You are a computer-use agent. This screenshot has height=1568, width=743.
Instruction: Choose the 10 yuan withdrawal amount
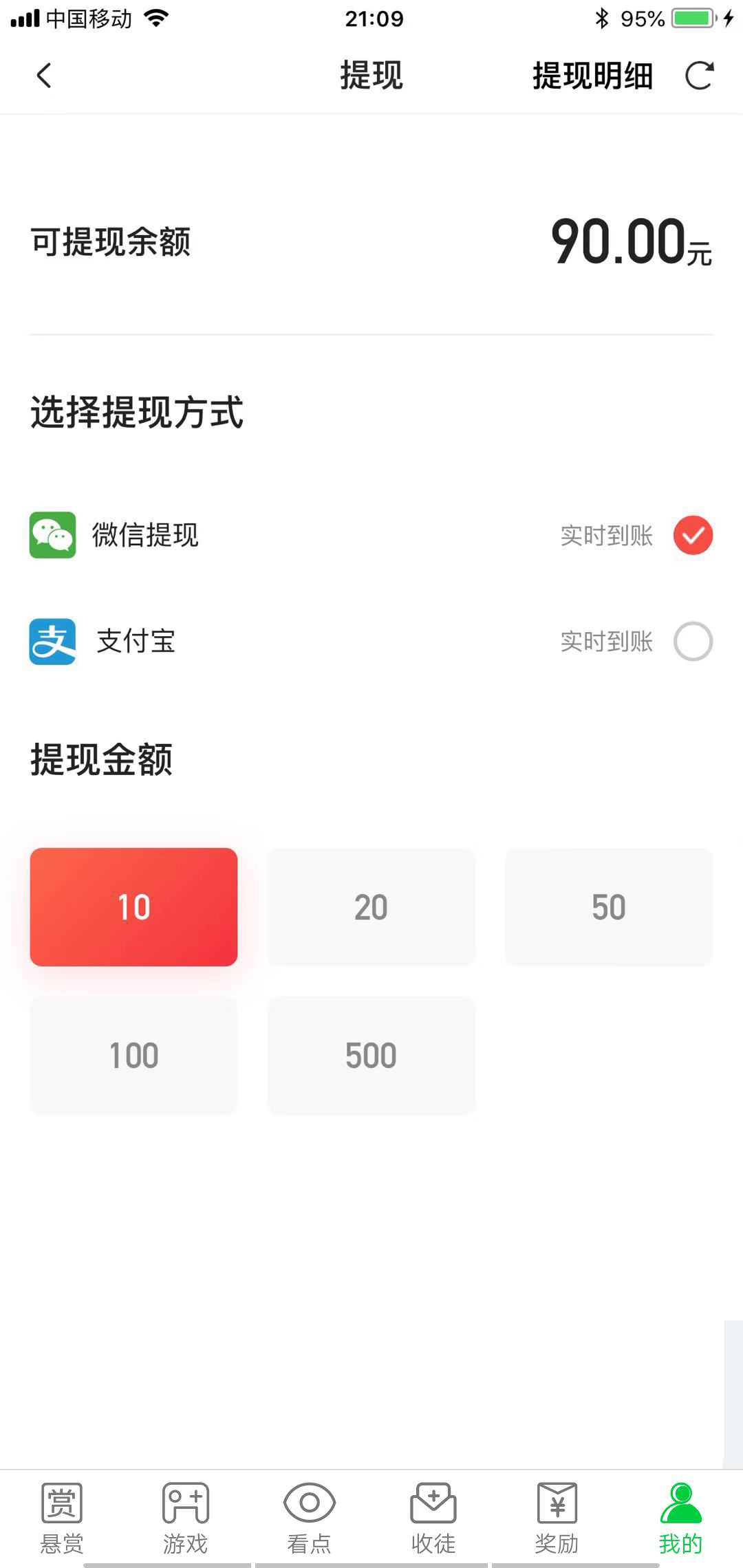(133, 907)
